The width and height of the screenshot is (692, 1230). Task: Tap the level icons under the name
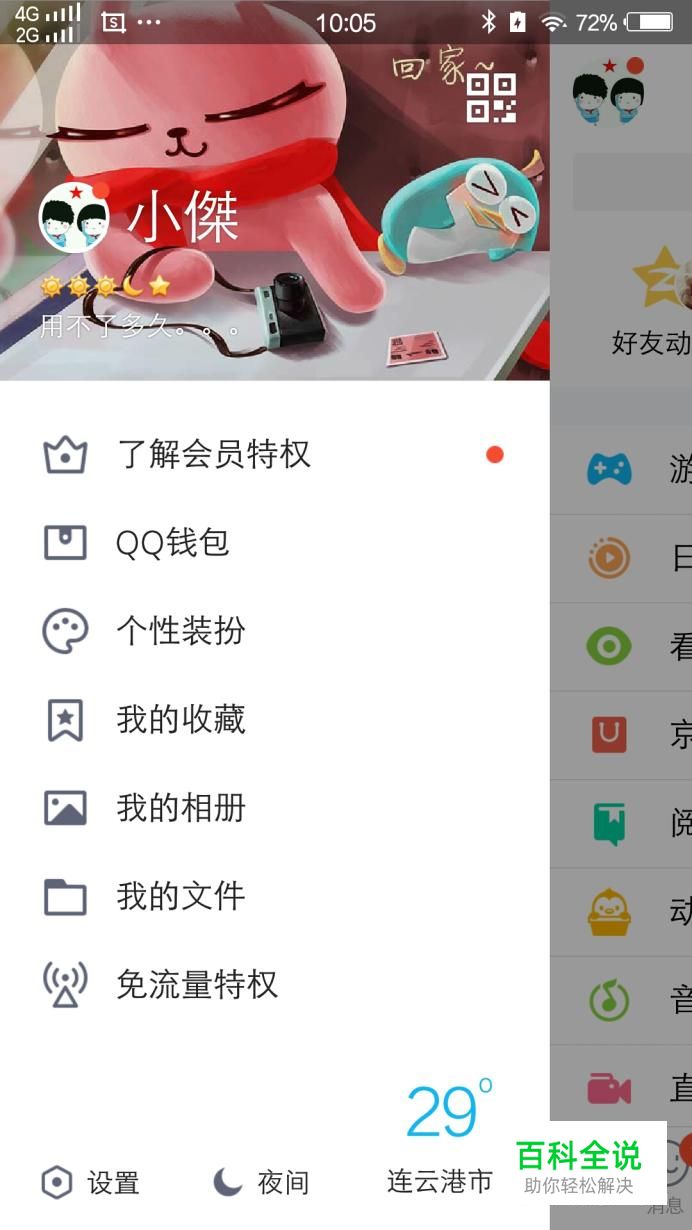pyautogui.click(x=105, y=288)
